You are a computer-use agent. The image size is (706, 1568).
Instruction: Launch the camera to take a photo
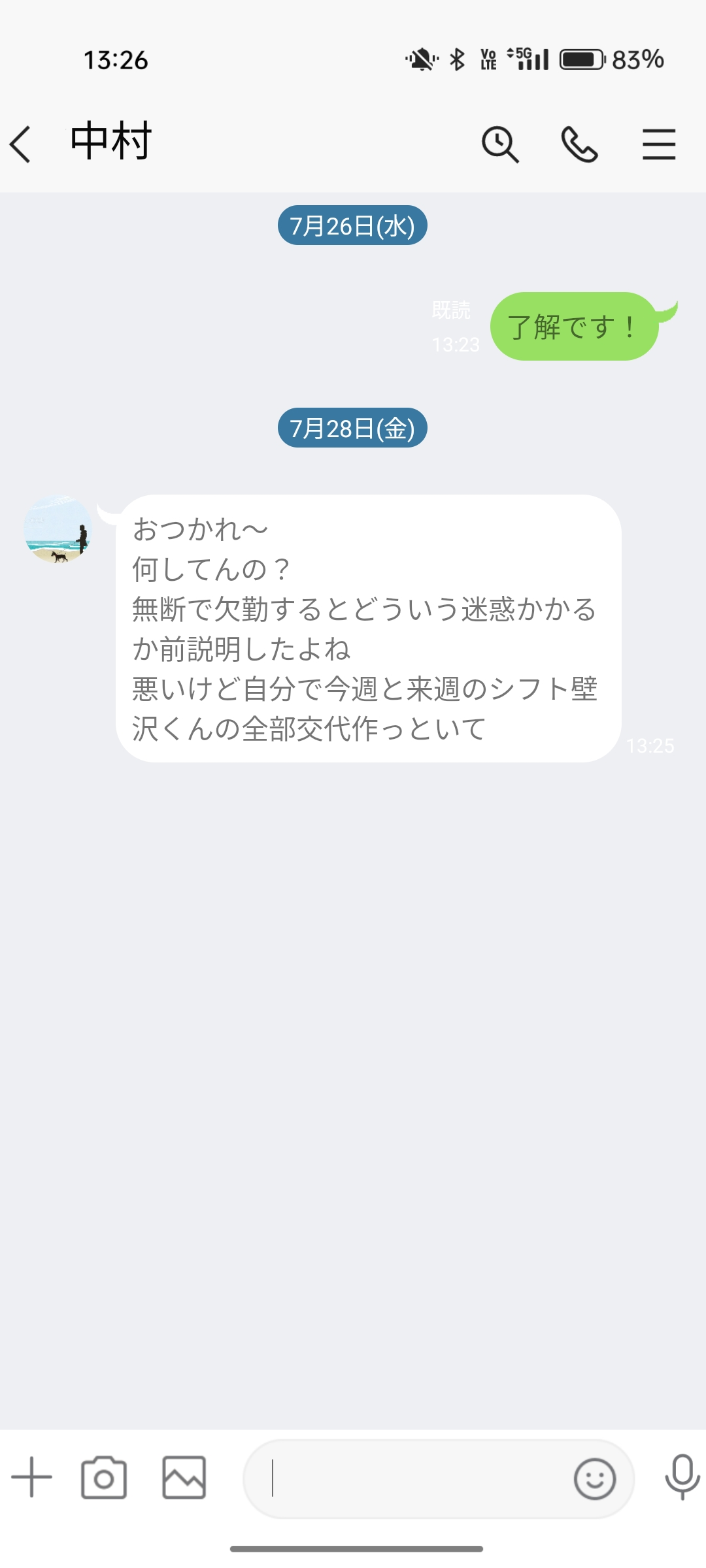[104, 1477]
